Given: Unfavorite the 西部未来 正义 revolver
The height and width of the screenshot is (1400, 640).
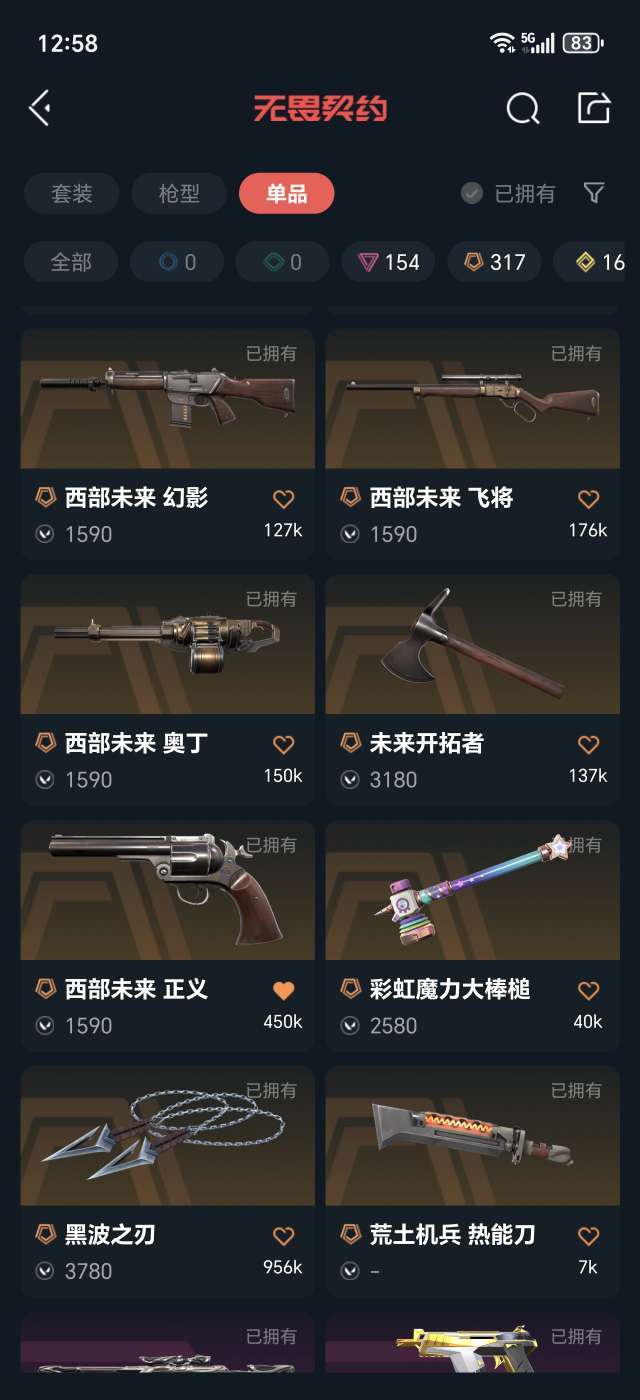Looking at the screenshot, I should [283, 991].
